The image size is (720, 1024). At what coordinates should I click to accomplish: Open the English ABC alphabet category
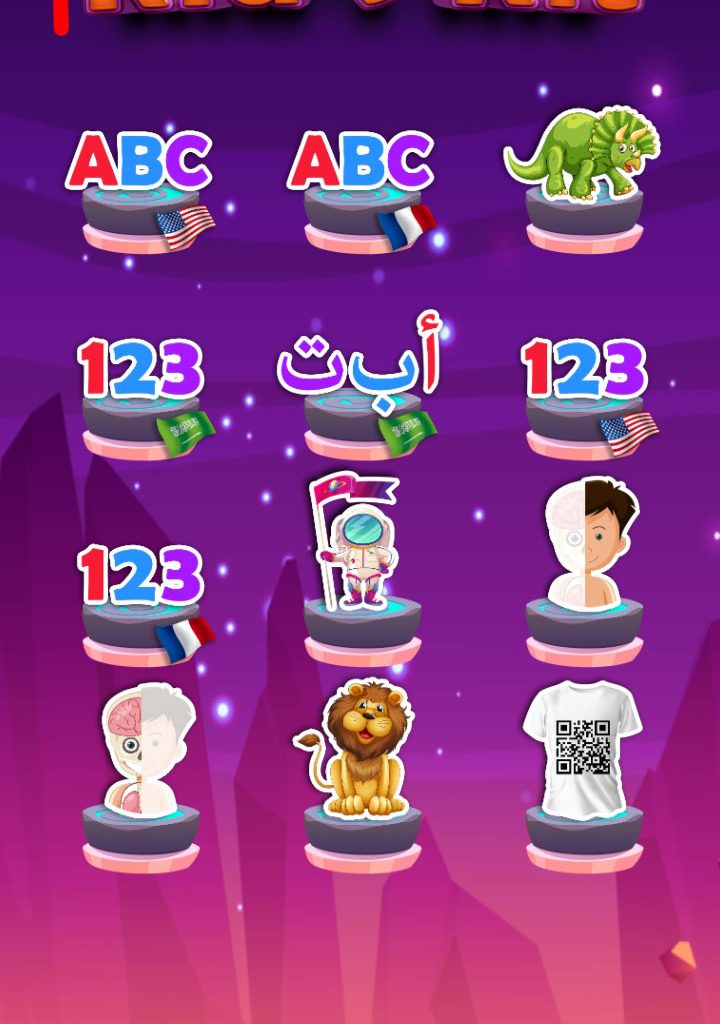coord(140,185)
